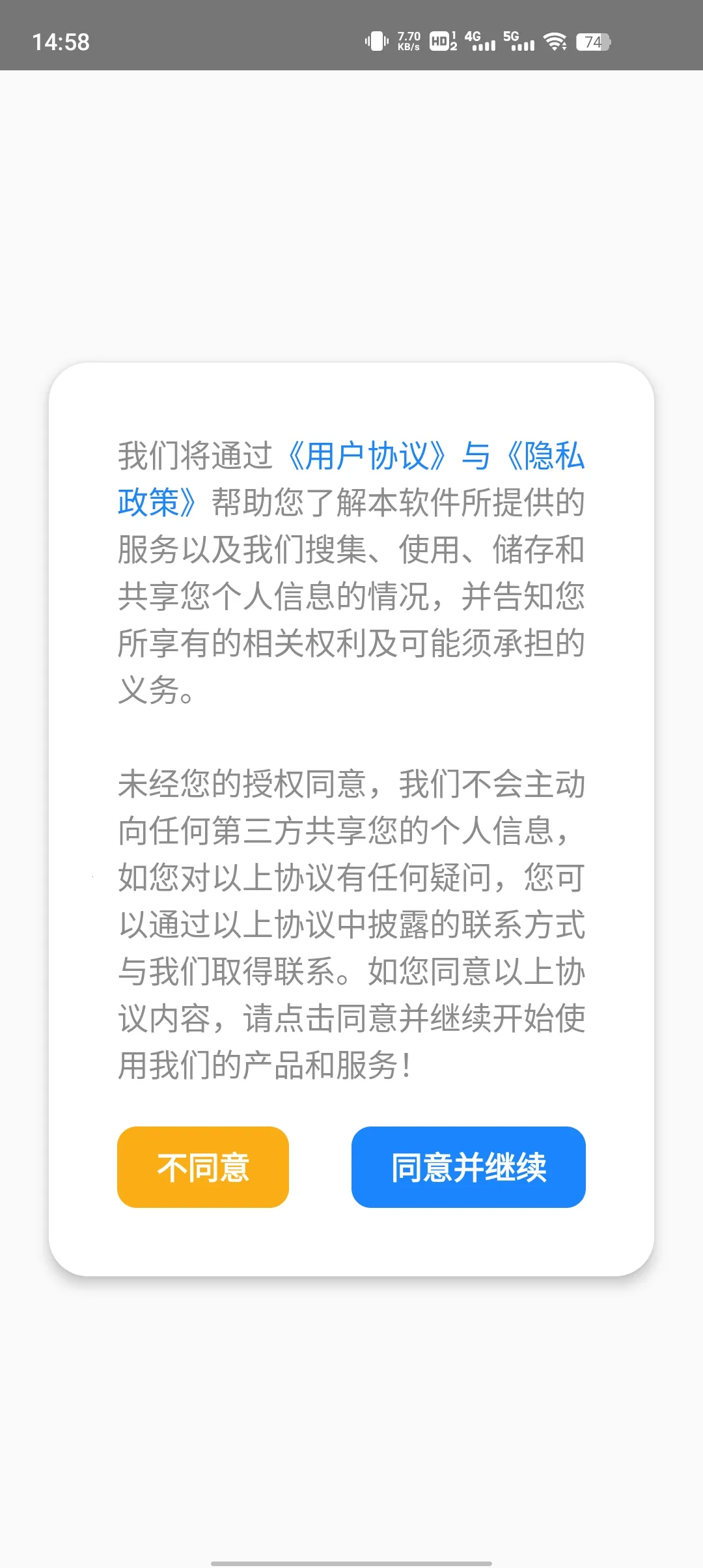This screenshot has width=703, height=1568.
Task: Open the 《用户协议》 link
Action: [366, 456]
